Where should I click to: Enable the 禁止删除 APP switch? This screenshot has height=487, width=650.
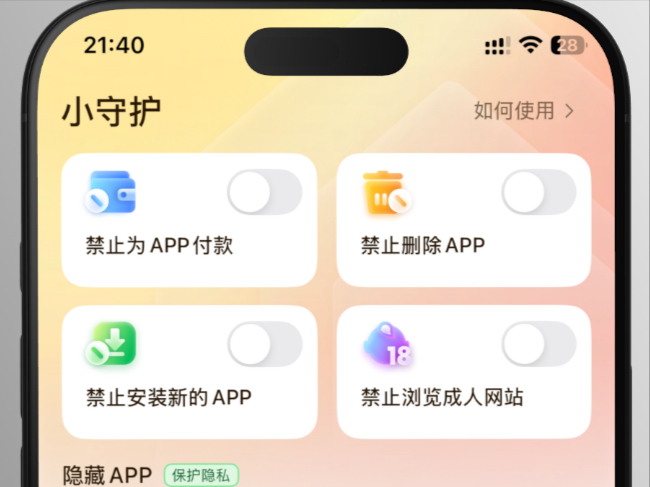[538, 193]
